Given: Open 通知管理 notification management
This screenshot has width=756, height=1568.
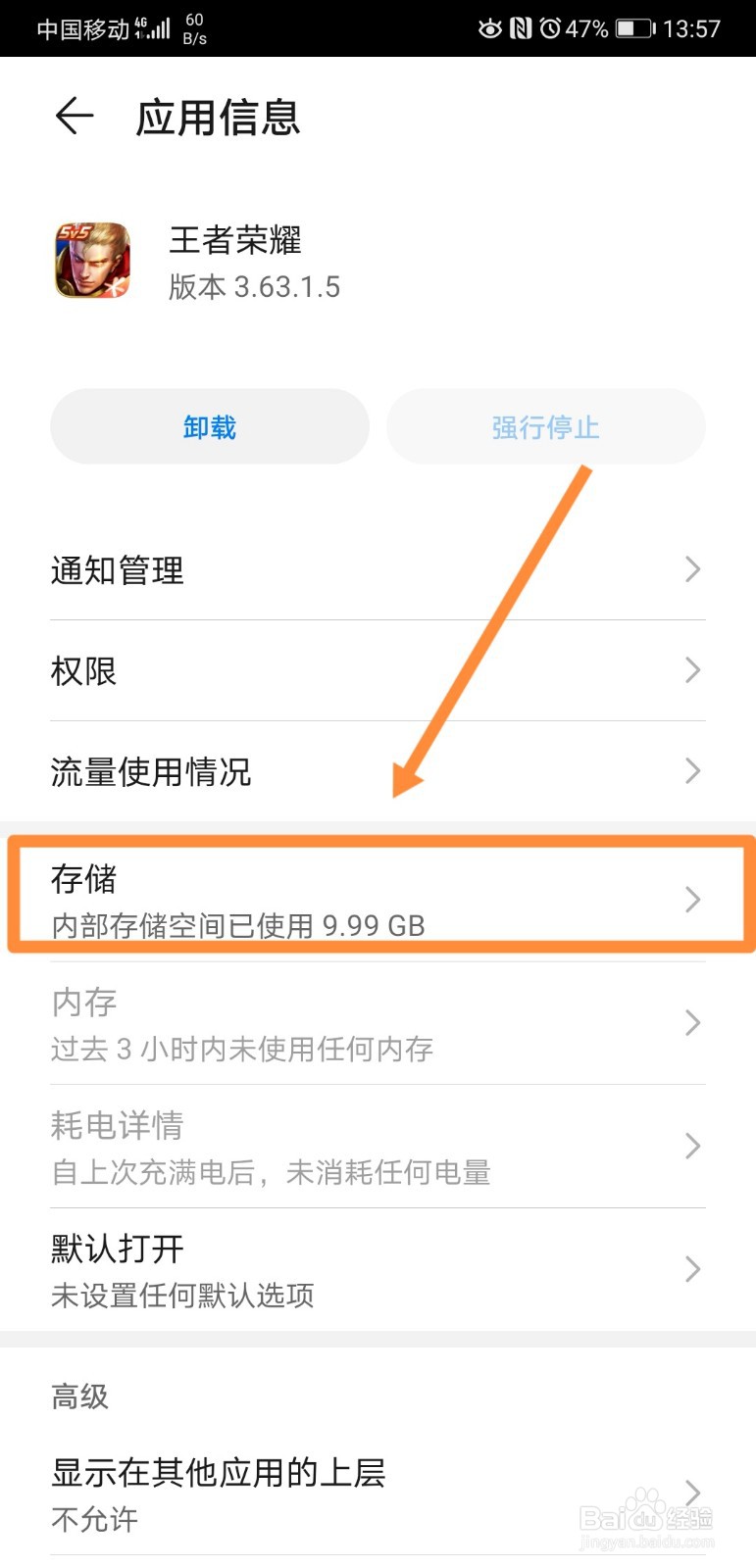Looking at the screenshot, I should 378,569.
